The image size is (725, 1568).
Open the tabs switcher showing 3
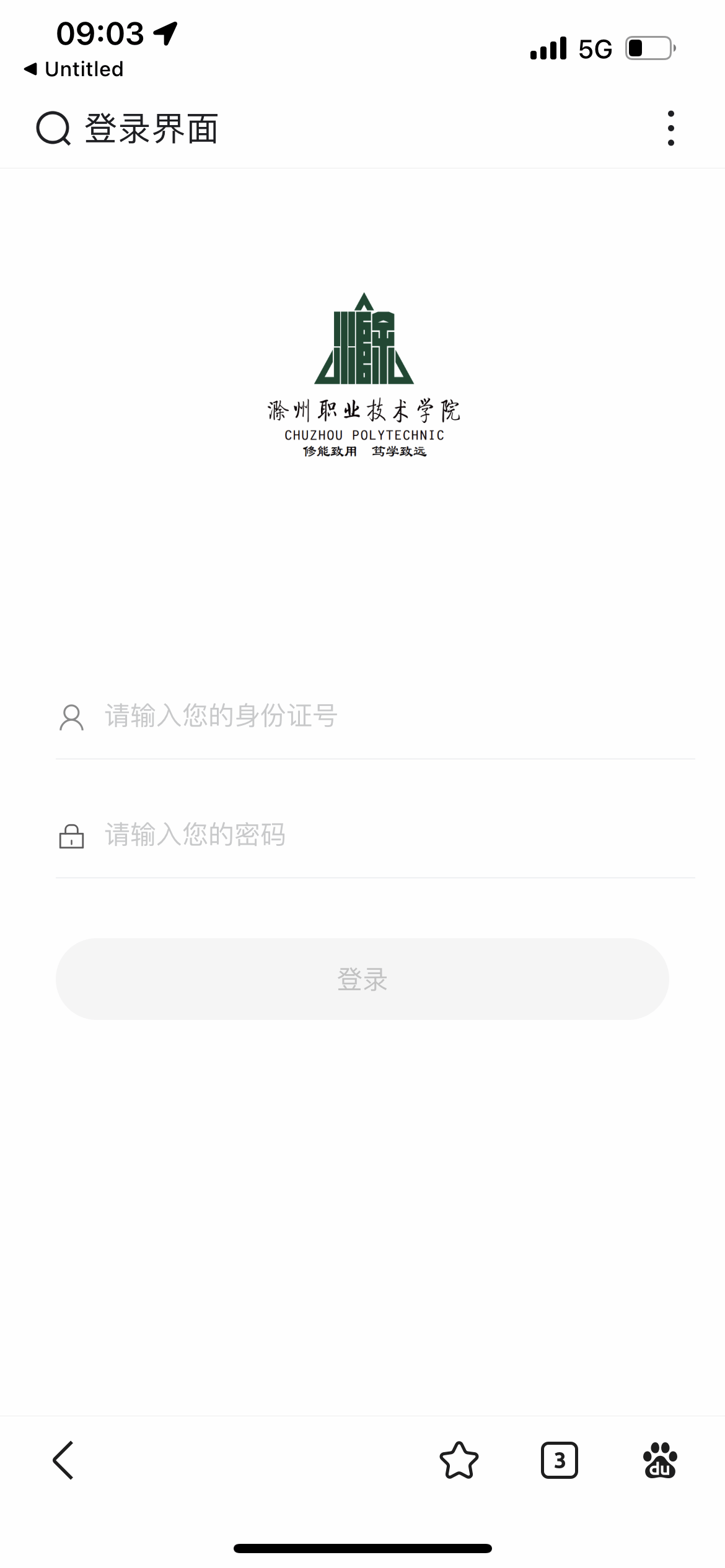tap(560, 1460)
